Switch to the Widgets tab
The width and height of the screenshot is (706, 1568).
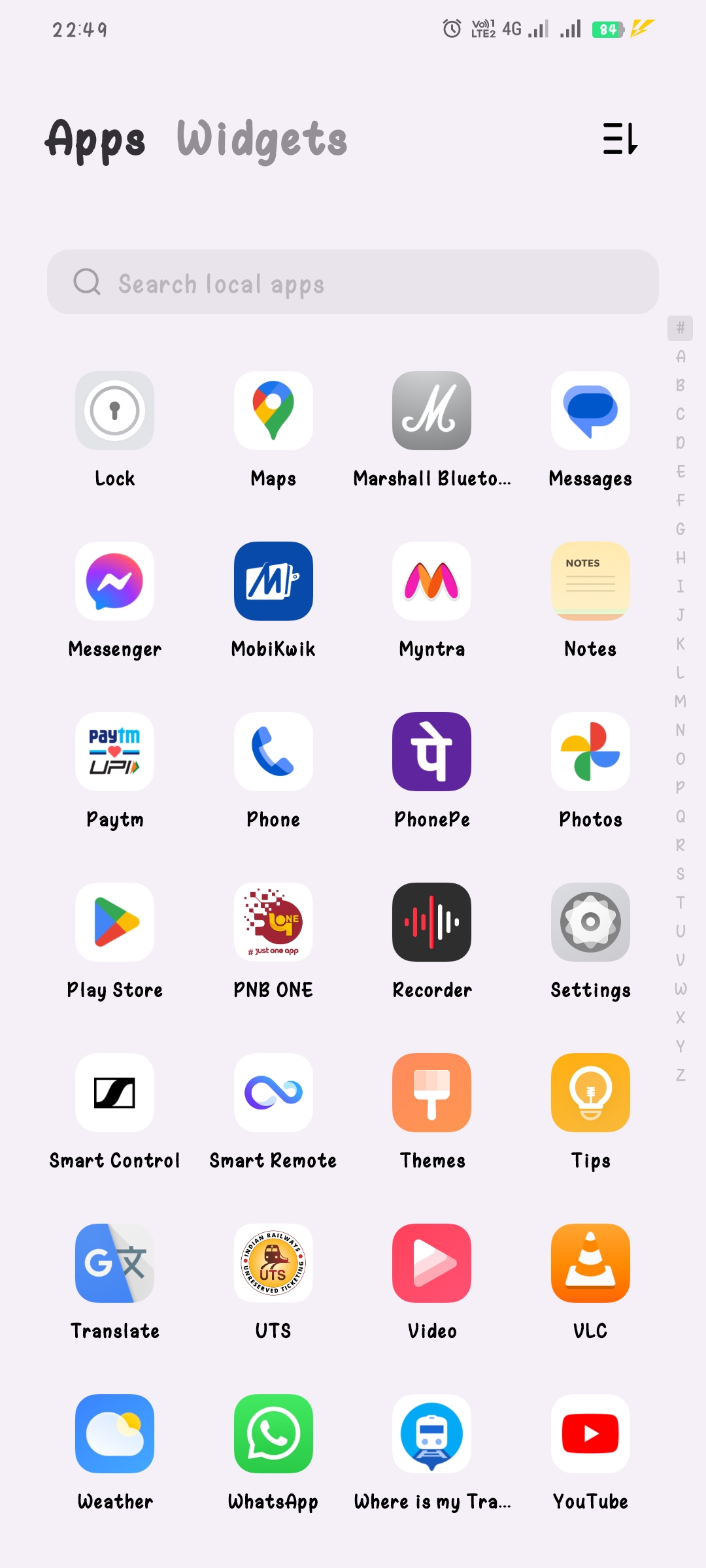point(261,139)
